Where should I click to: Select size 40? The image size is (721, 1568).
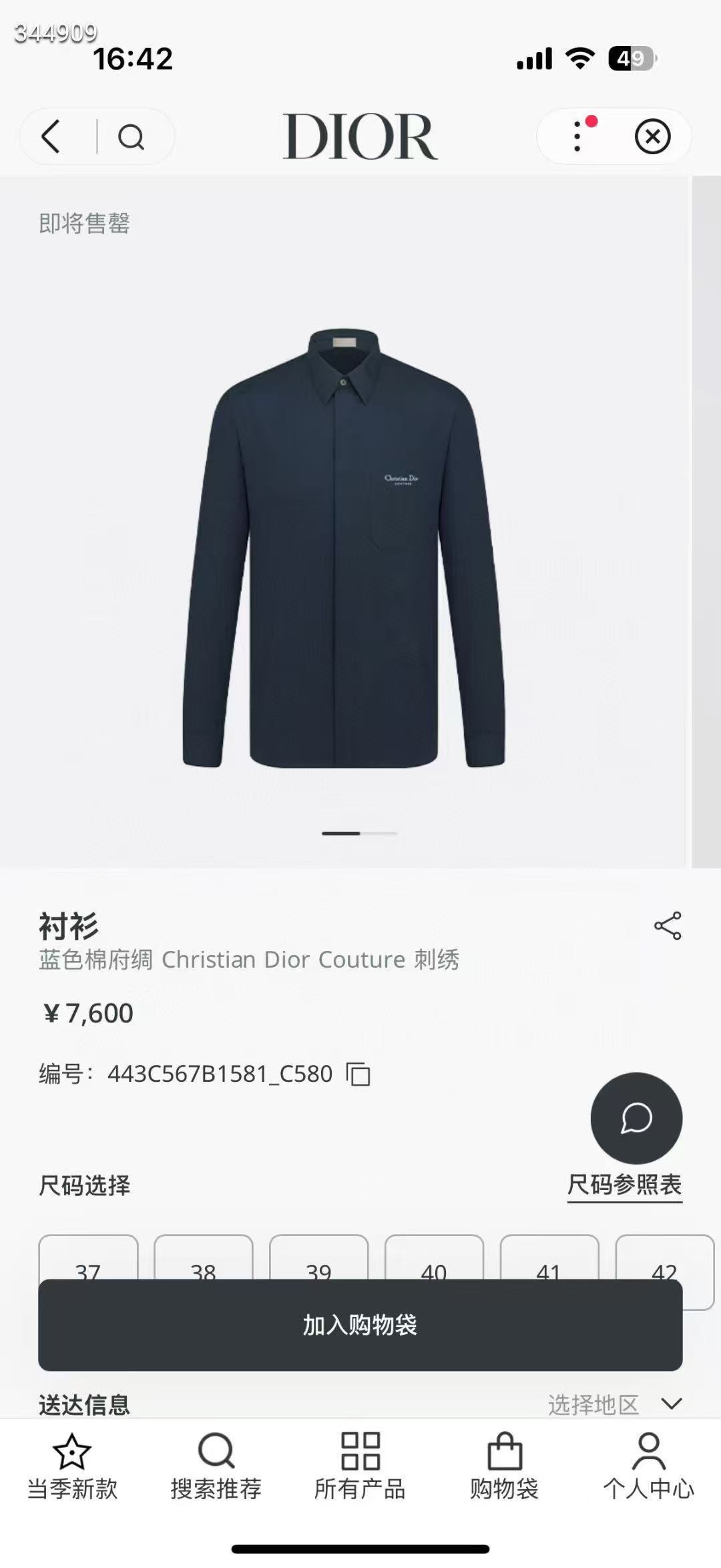pos(434,1261)
